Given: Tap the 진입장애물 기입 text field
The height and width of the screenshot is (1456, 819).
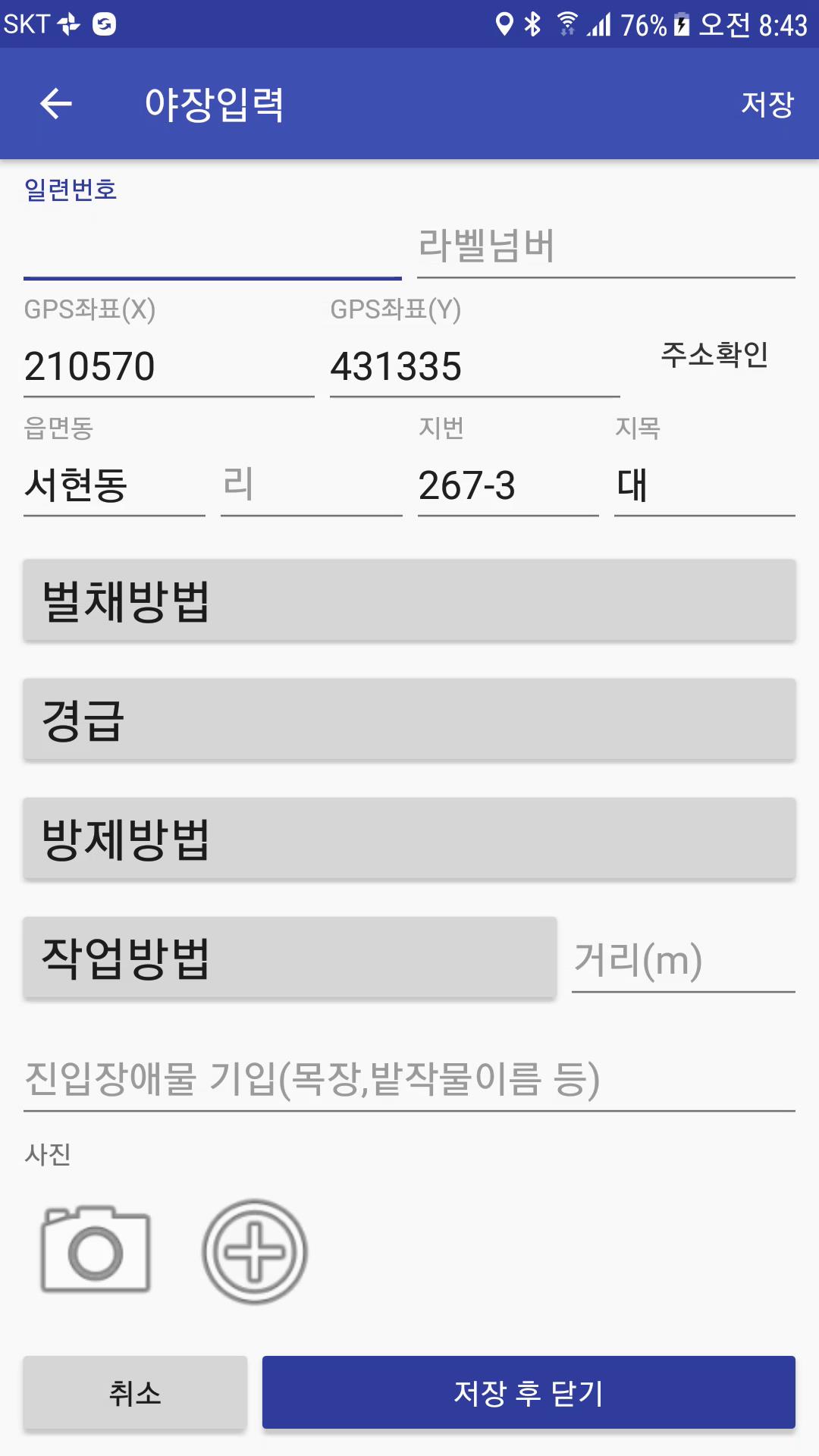Looking at the screenshot, I should pos(409,1079).
